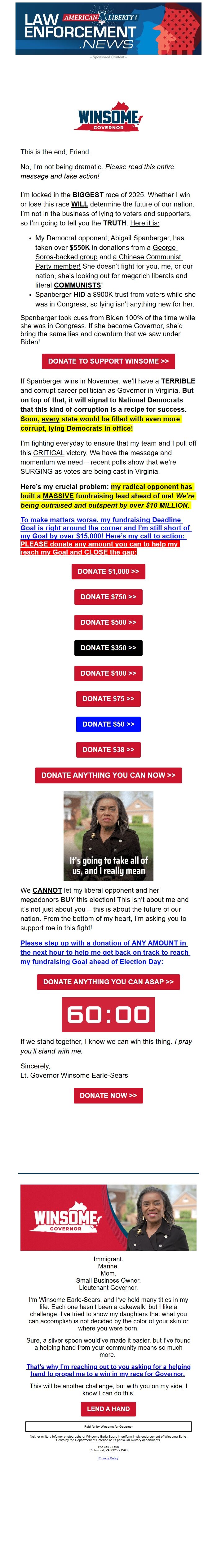The image size is (217, 1568).
Task: Tap DONATE ANYTHING YOU CAN ASAP
Action: 108,981
